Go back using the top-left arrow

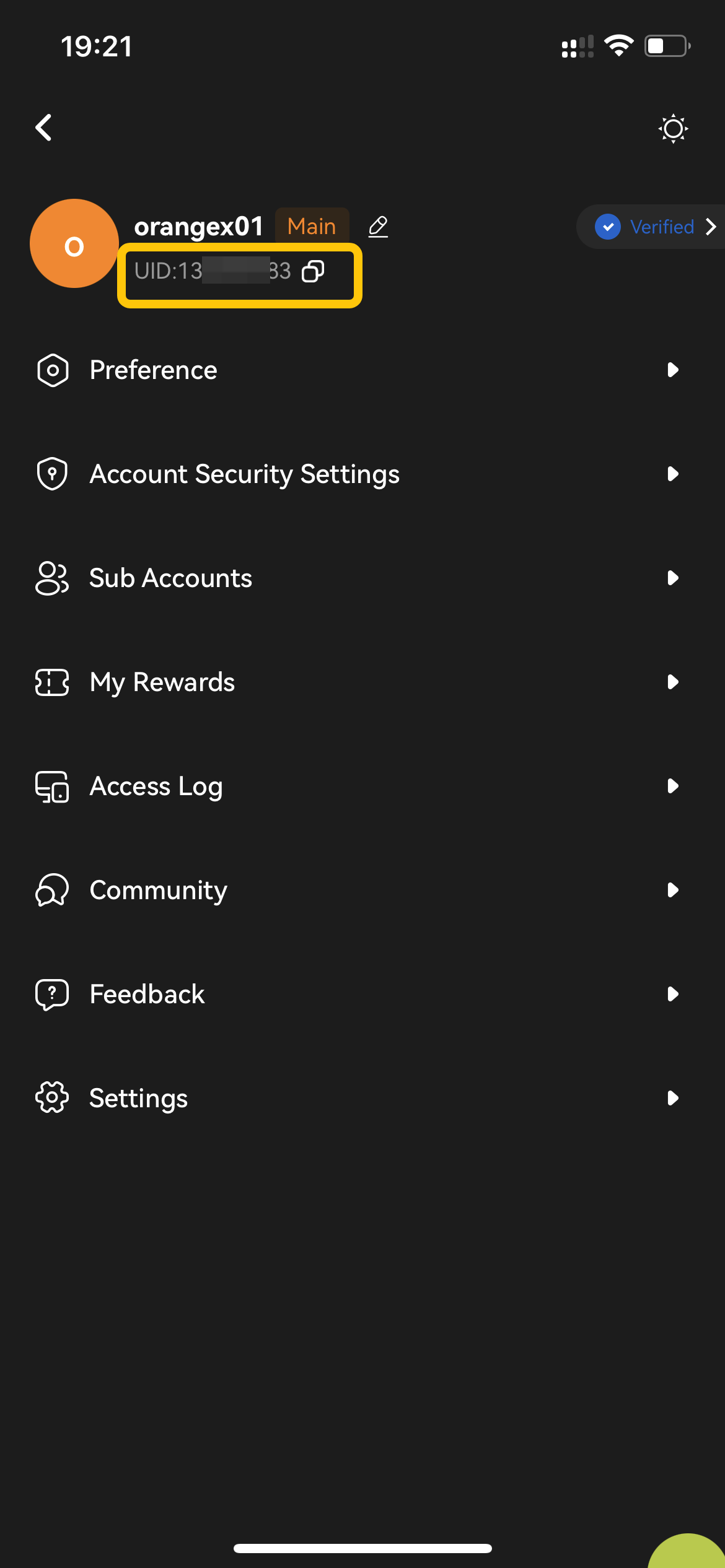[44, 128]
